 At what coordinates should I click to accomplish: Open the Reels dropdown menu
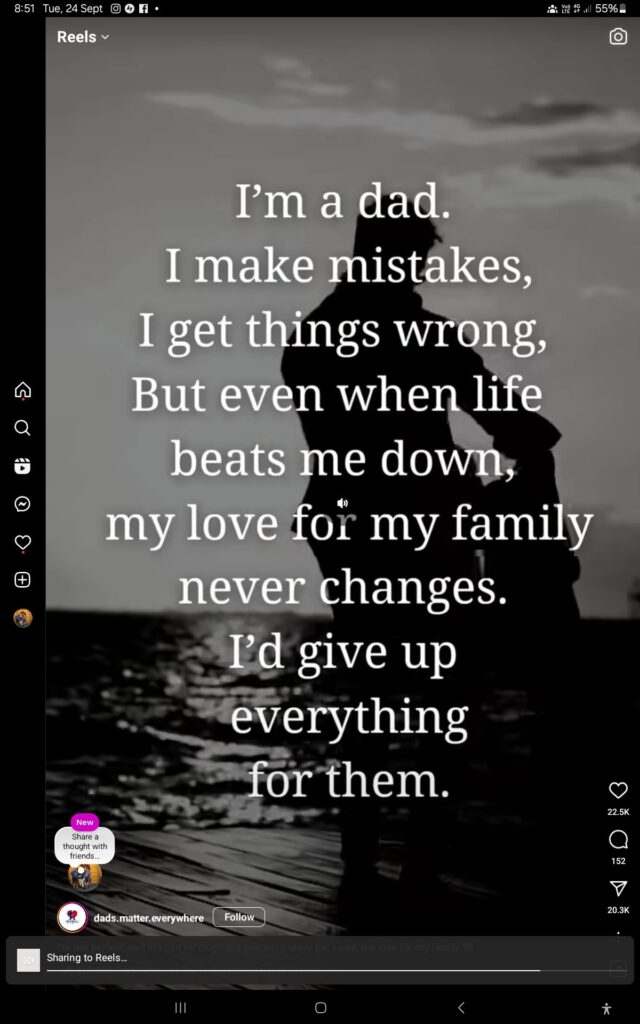pyautogui.click(x=83, y=37)
